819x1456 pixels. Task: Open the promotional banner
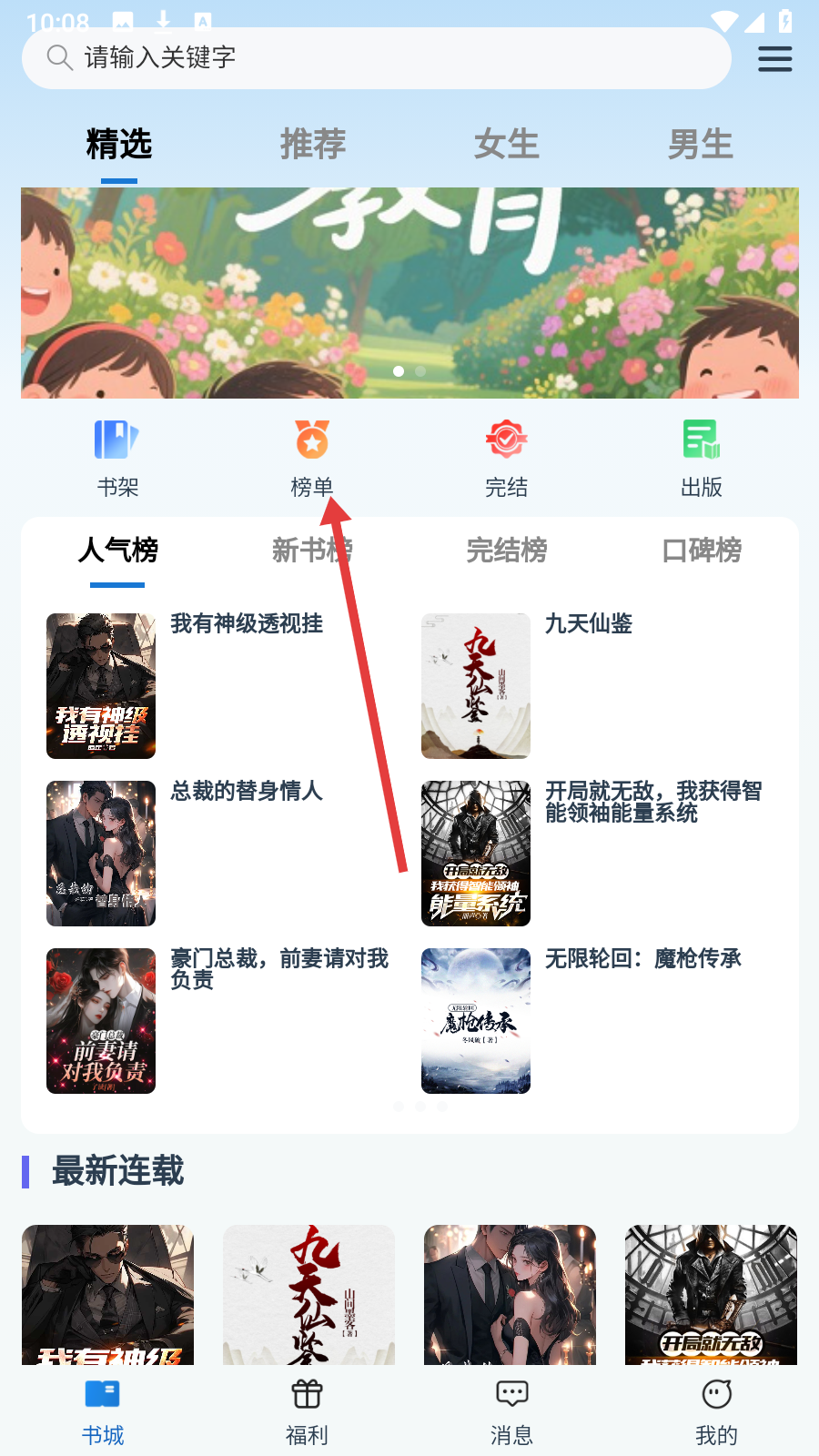tap(409, 293)
